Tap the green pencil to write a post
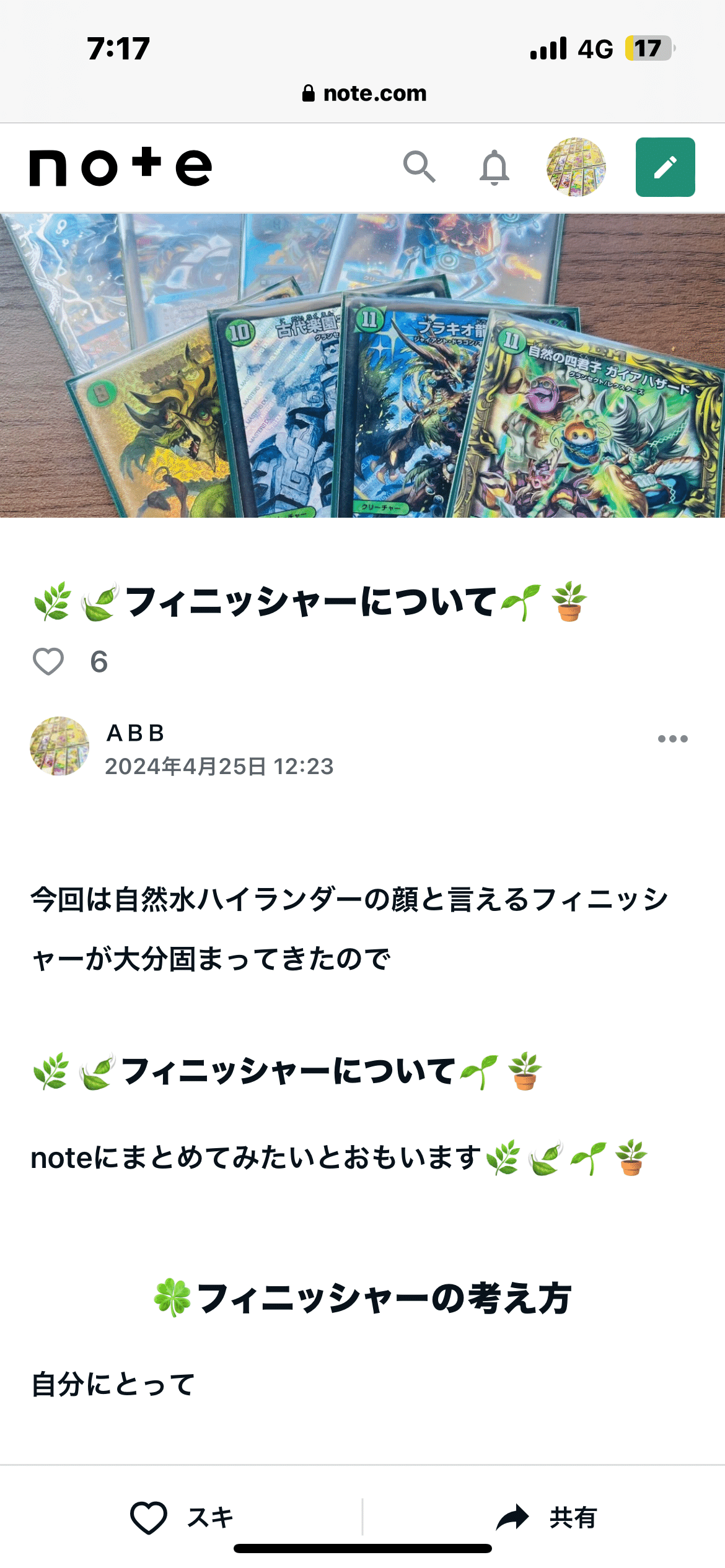The height and width of the screenshot is (1568, 725). click(665, 167)
